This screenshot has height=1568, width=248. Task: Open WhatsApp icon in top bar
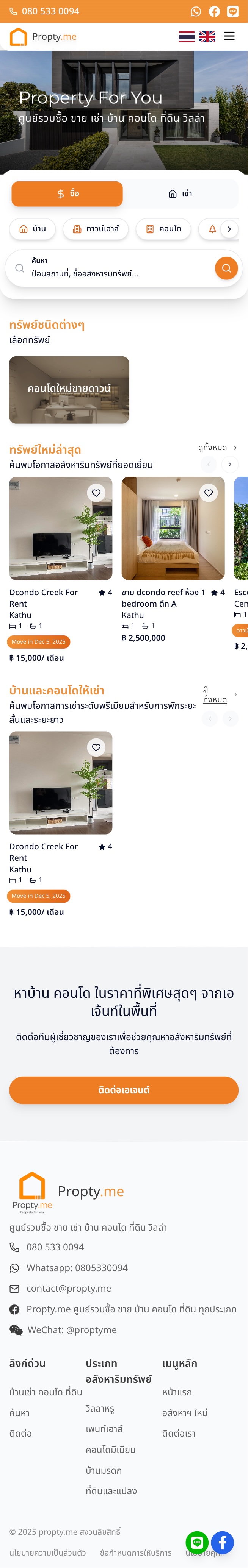tap(196, 12)
